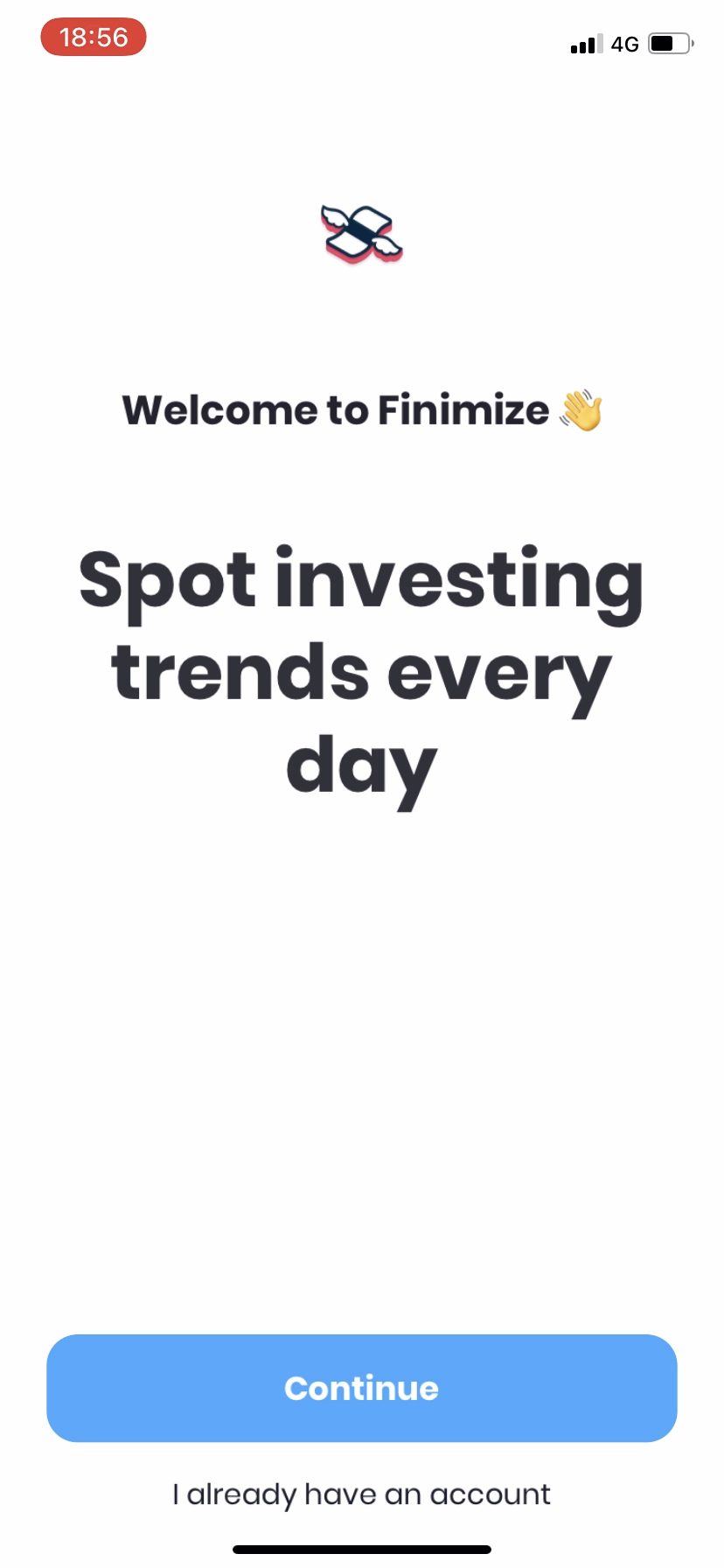The height and width of the screenshot is (1568, 724).
Task: Click the app mascot illustration above the welcome text
Action: tap(361, 234)
